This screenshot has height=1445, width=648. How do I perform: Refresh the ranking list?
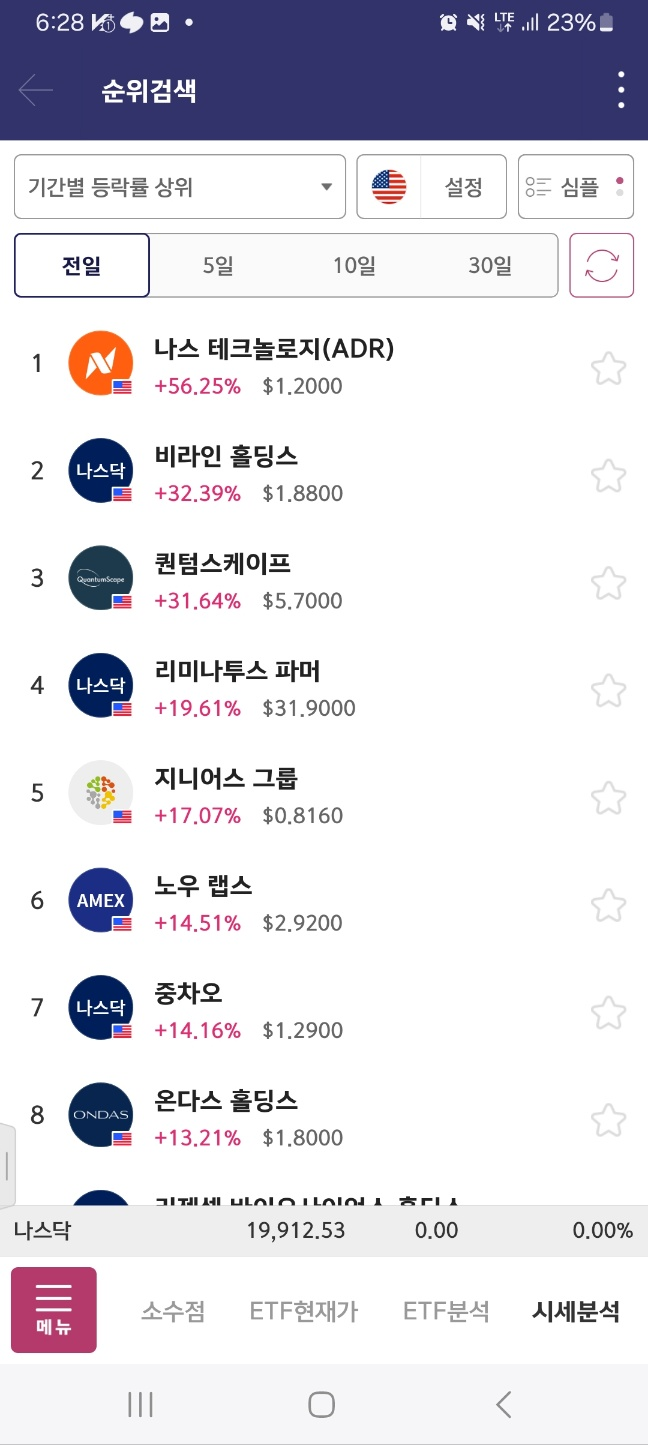(x=602, y=266)
